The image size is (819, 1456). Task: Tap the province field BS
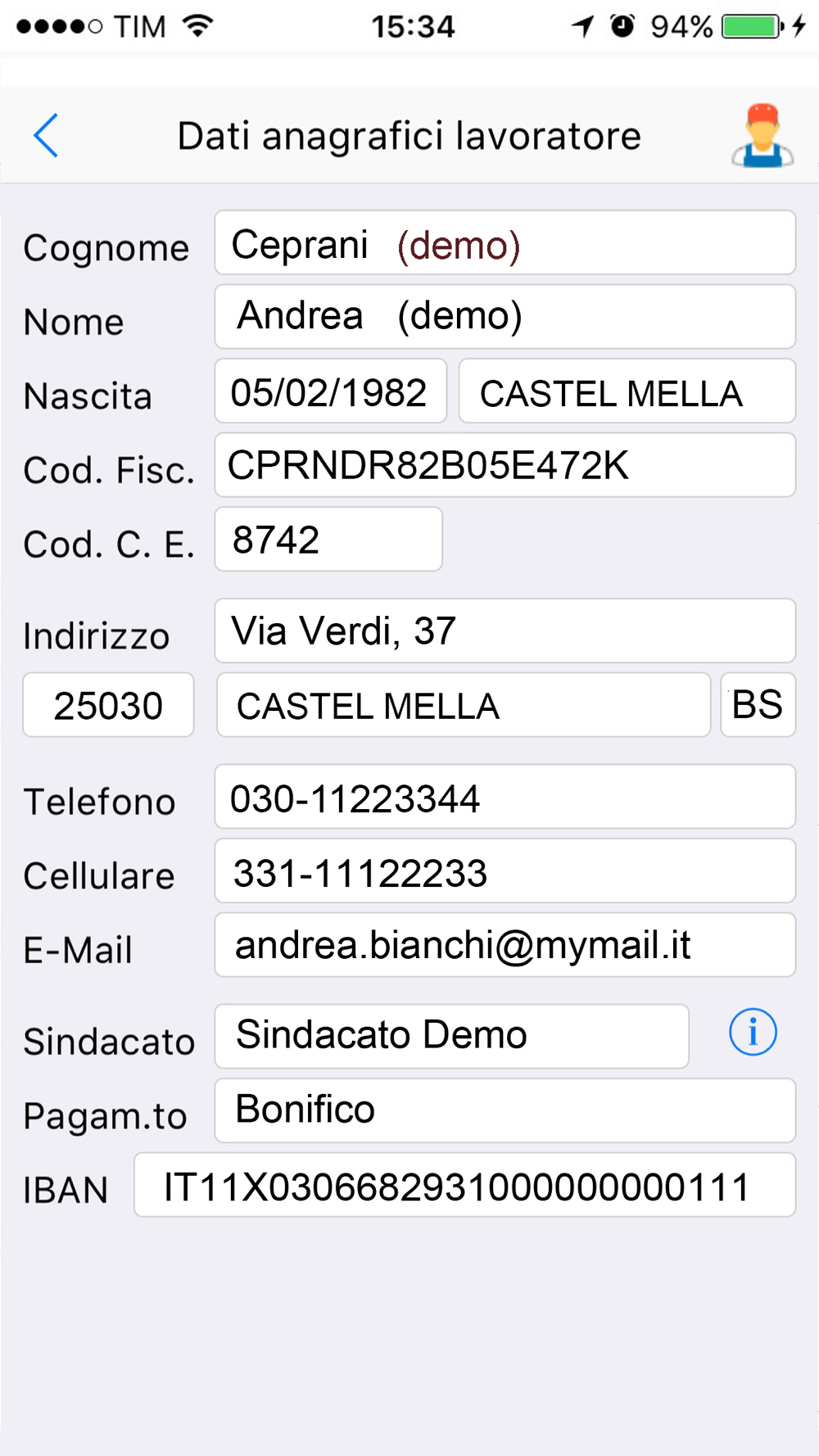pyautogui.click(x=758, y=705)
